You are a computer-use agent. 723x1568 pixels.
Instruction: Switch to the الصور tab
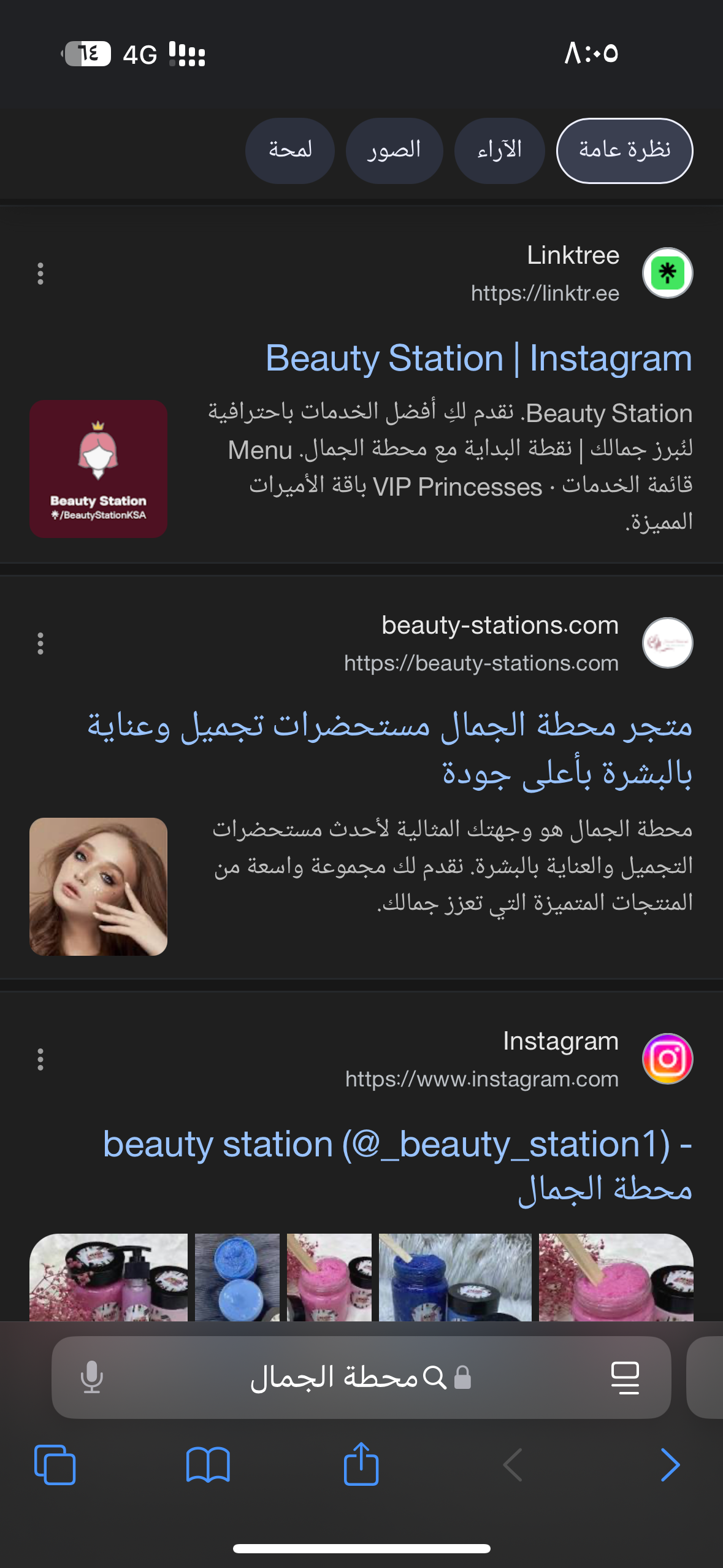394,150
